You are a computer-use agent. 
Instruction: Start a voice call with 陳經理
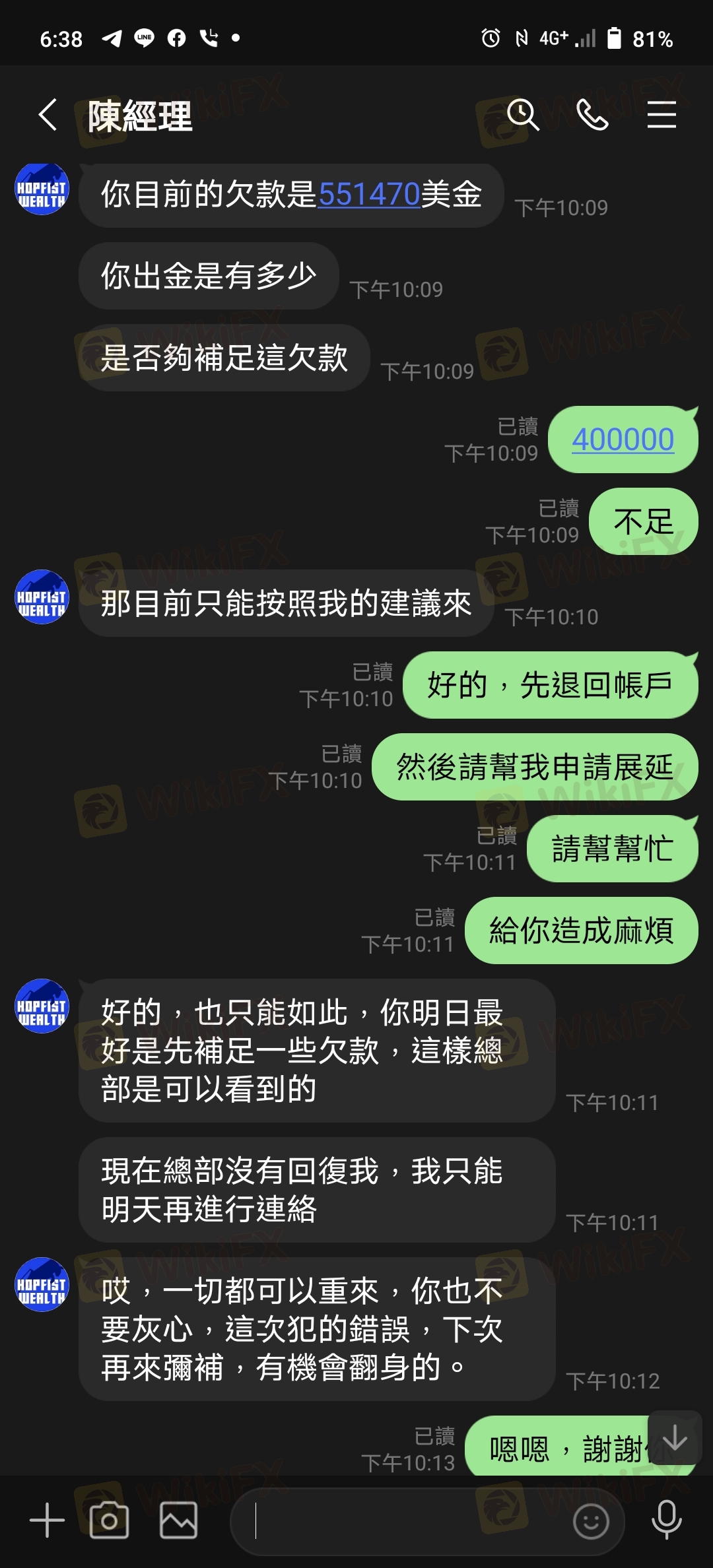[592, 115]
